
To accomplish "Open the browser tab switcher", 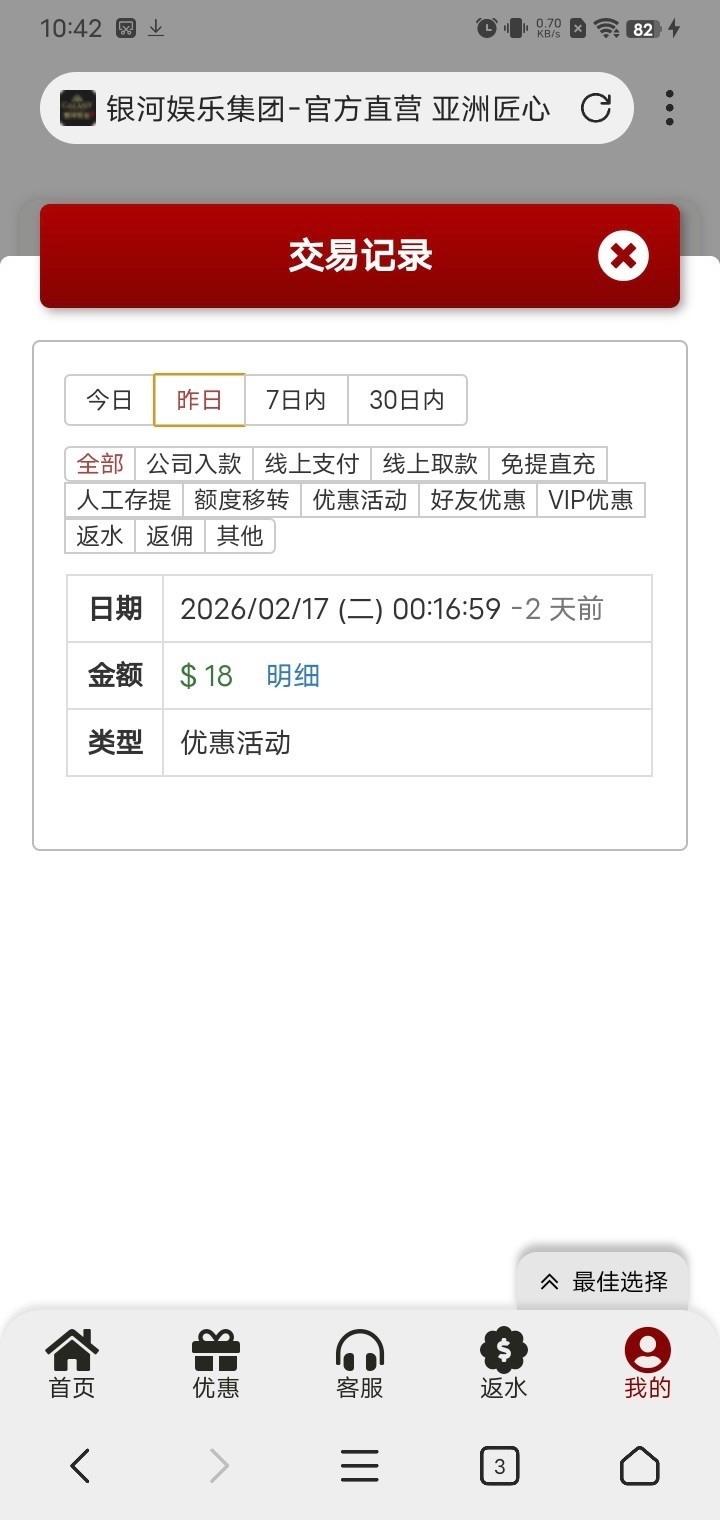I will coord(500,1467).
